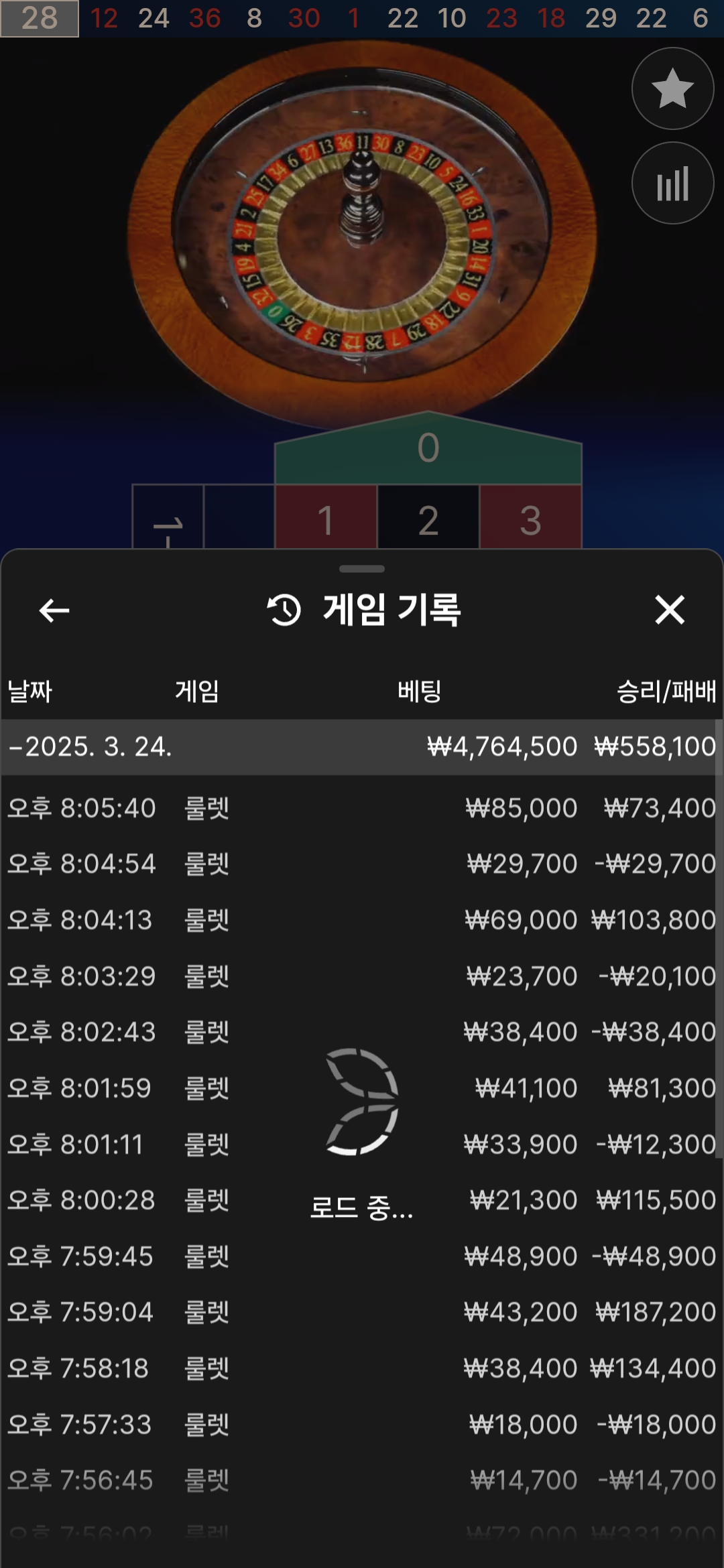Collapse the 2025. 3. 24. date group
Viewport: 724px width, 1568px height.
click(x=90, y=746)
